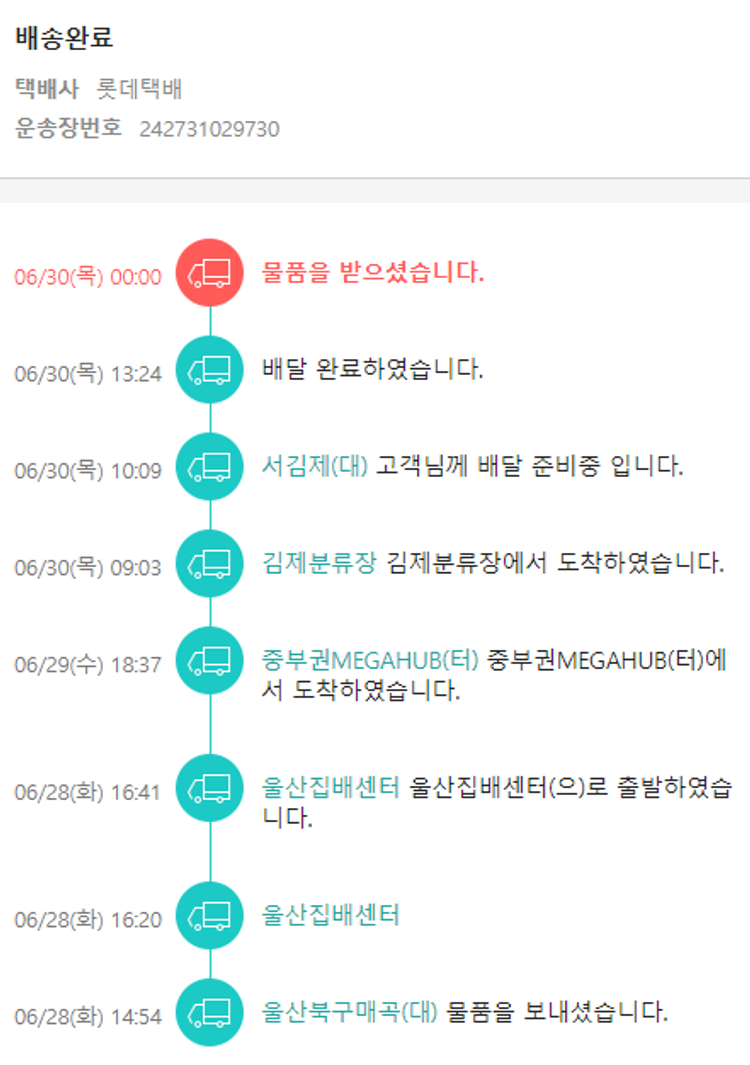Tap the 중부권MEGAHUB(터) hub link
Screen dimensions: 750x1065
pos(370,661)
